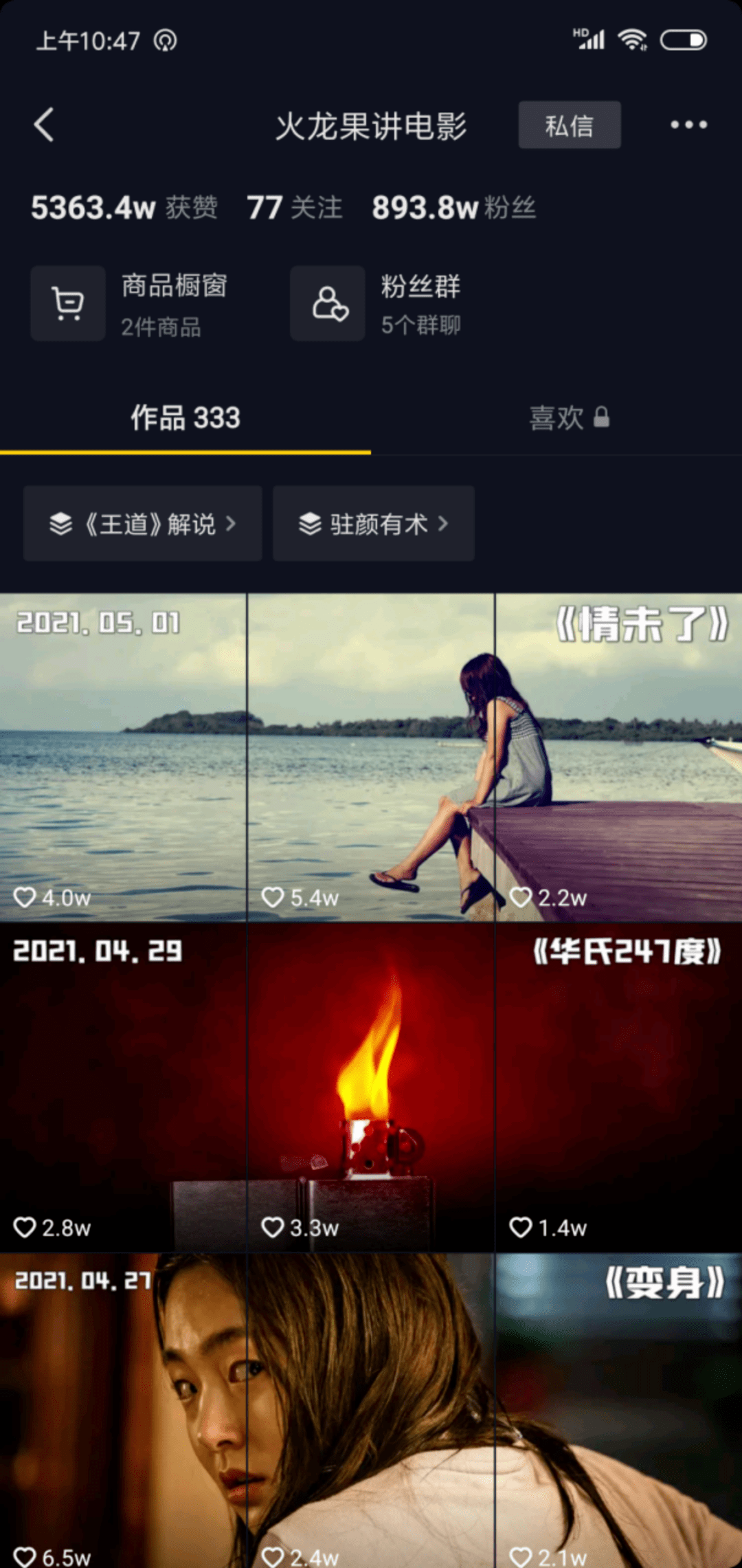Open the three-dot overflow menu

[x=688, y=125]
